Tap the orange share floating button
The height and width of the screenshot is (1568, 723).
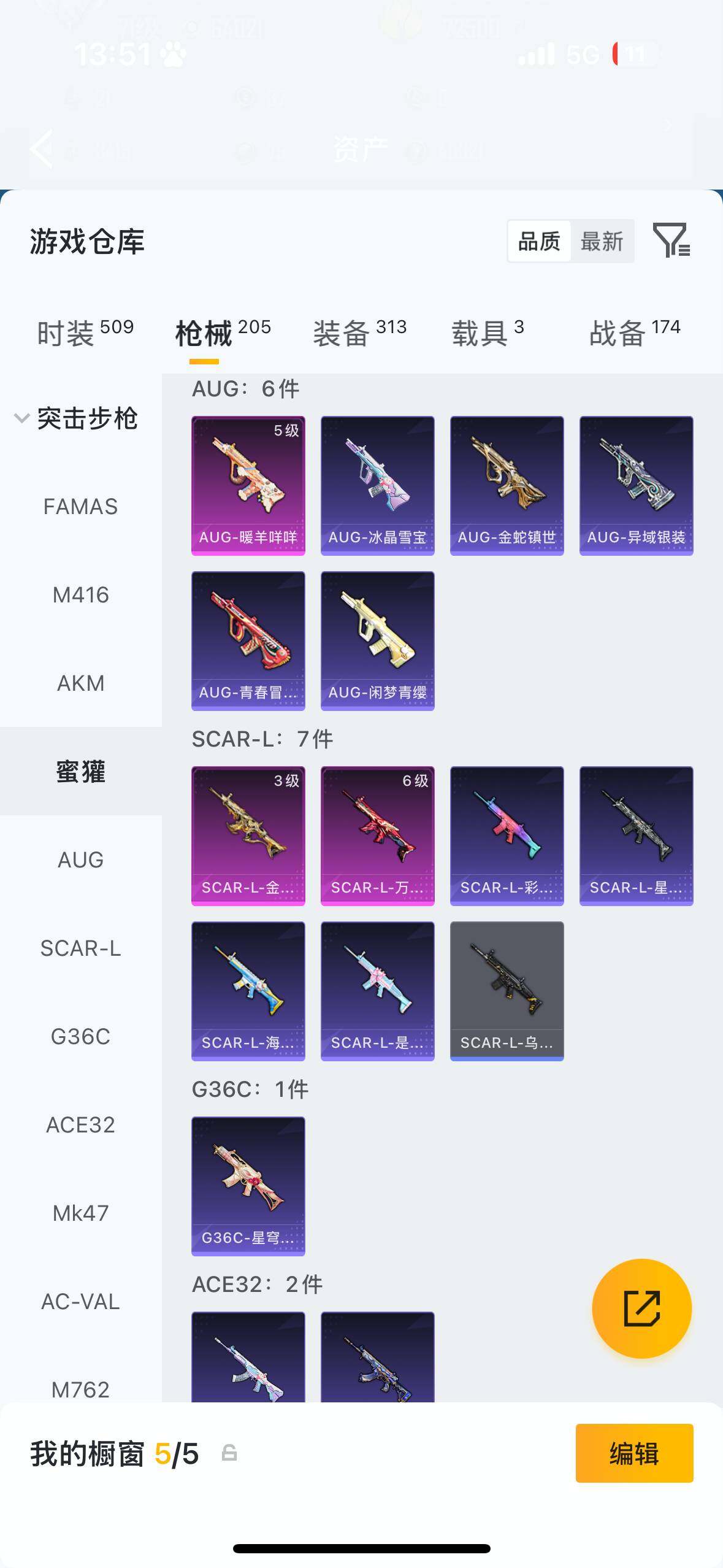pos(641,1308)
